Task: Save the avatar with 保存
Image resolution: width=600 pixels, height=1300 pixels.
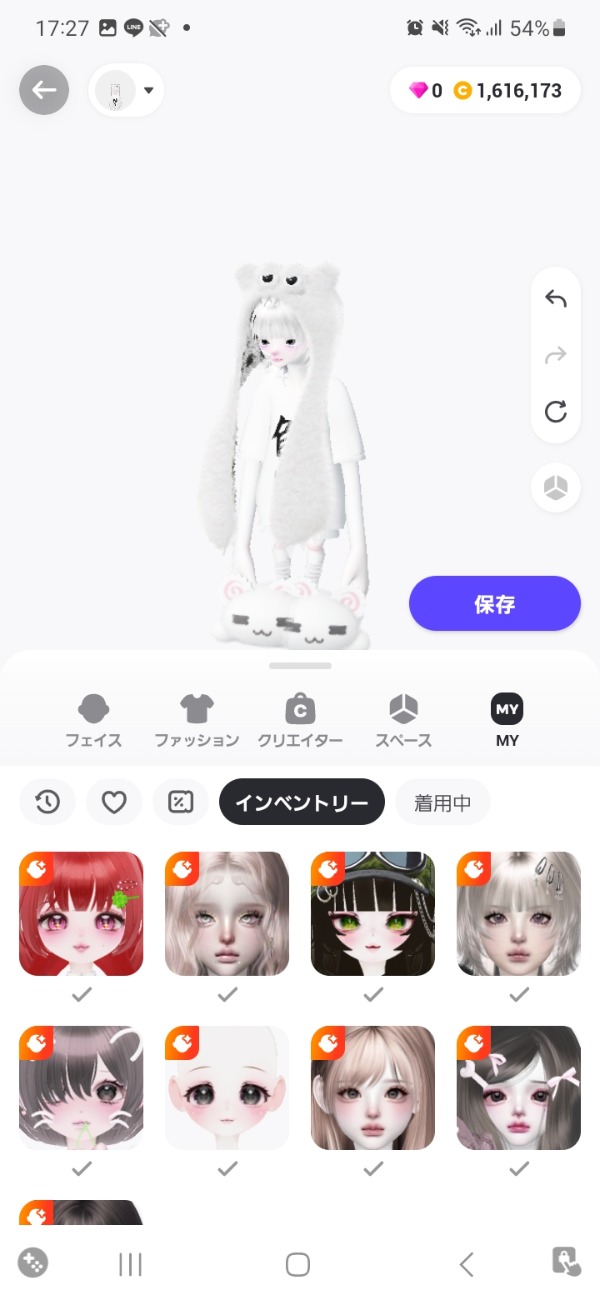Action: click(x=494, y=603)
